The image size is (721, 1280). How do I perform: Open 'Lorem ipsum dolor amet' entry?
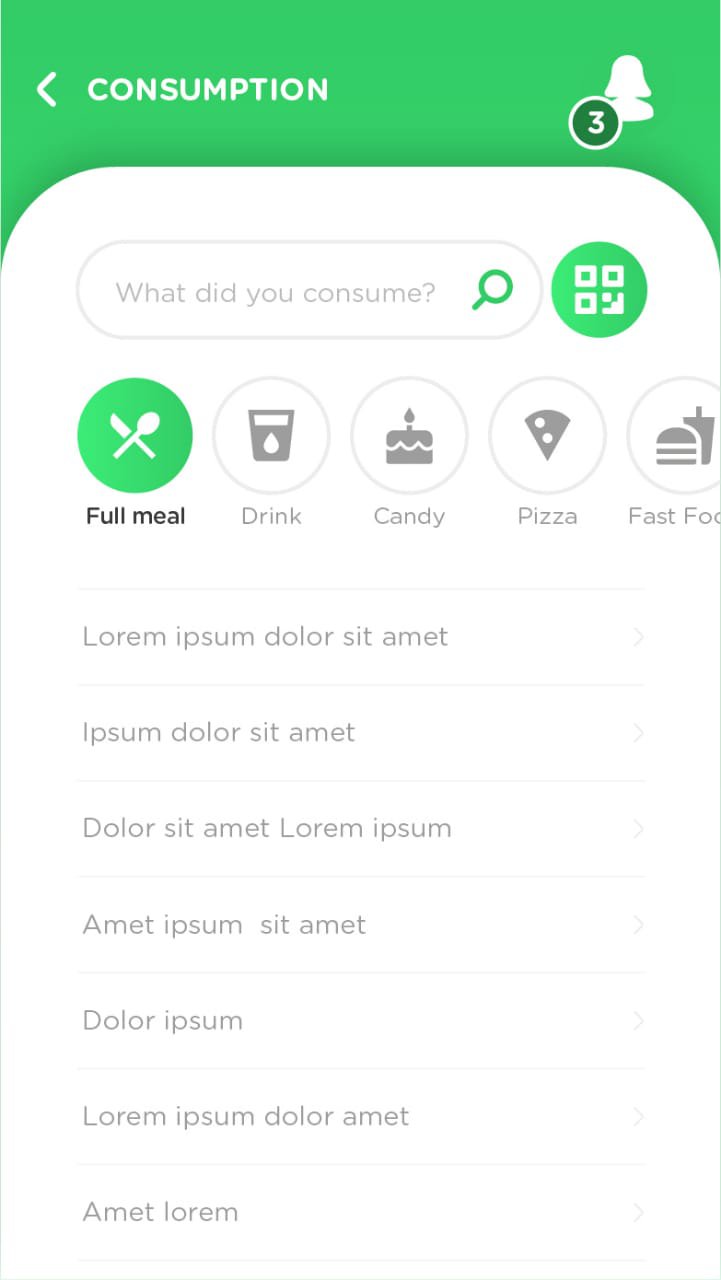click(x=361, y=1117)
